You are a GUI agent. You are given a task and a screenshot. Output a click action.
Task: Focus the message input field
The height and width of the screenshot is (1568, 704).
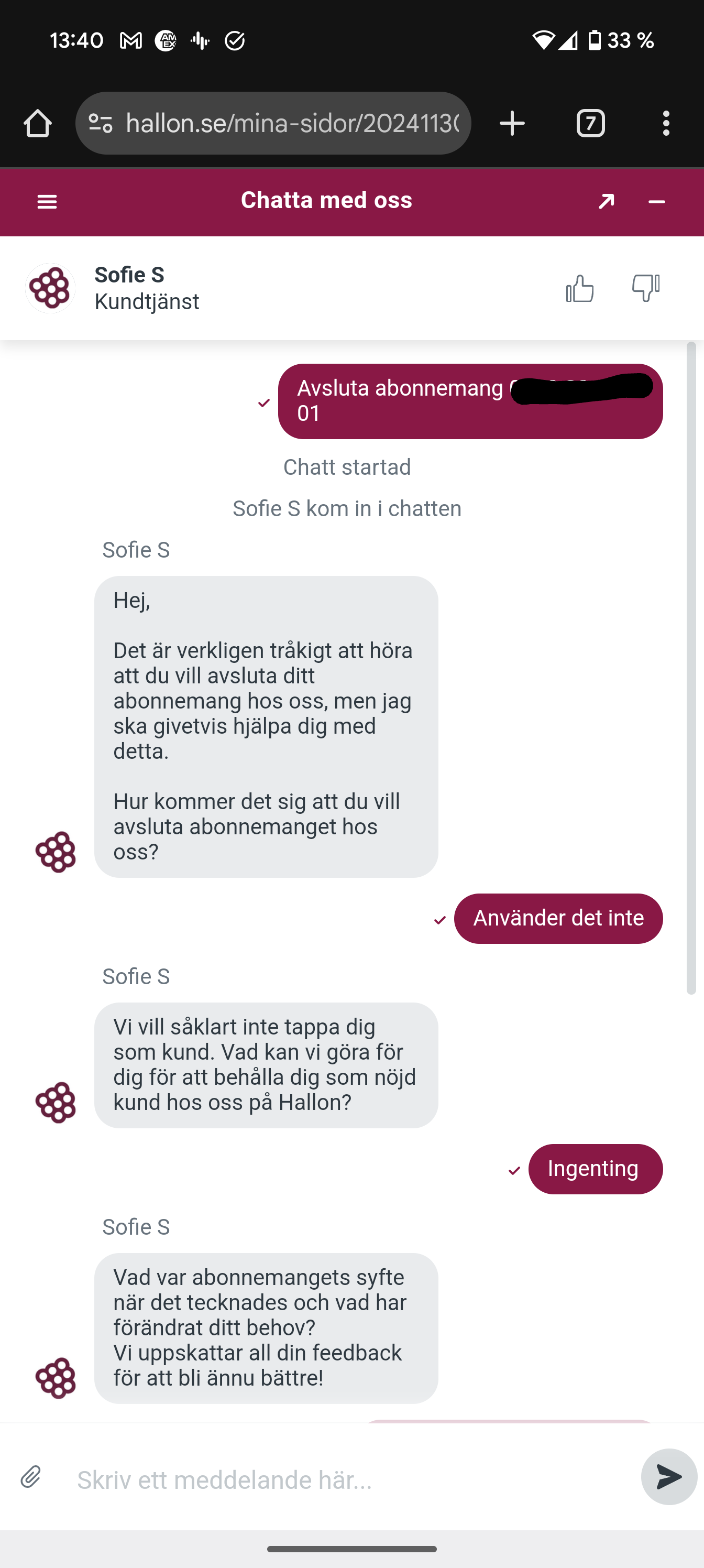(347, 1479)
